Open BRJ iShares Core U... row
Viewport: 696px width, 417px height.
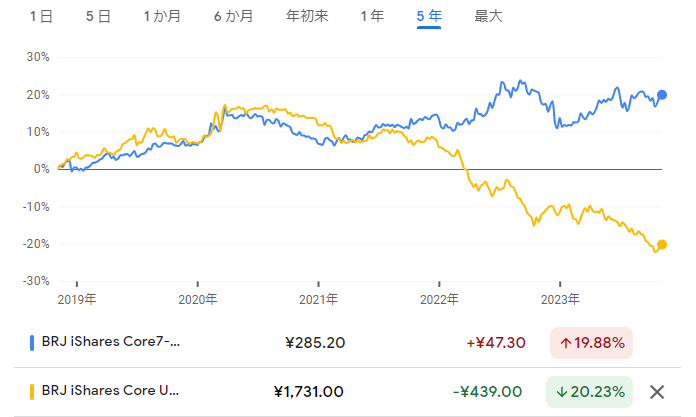(112, 392)
